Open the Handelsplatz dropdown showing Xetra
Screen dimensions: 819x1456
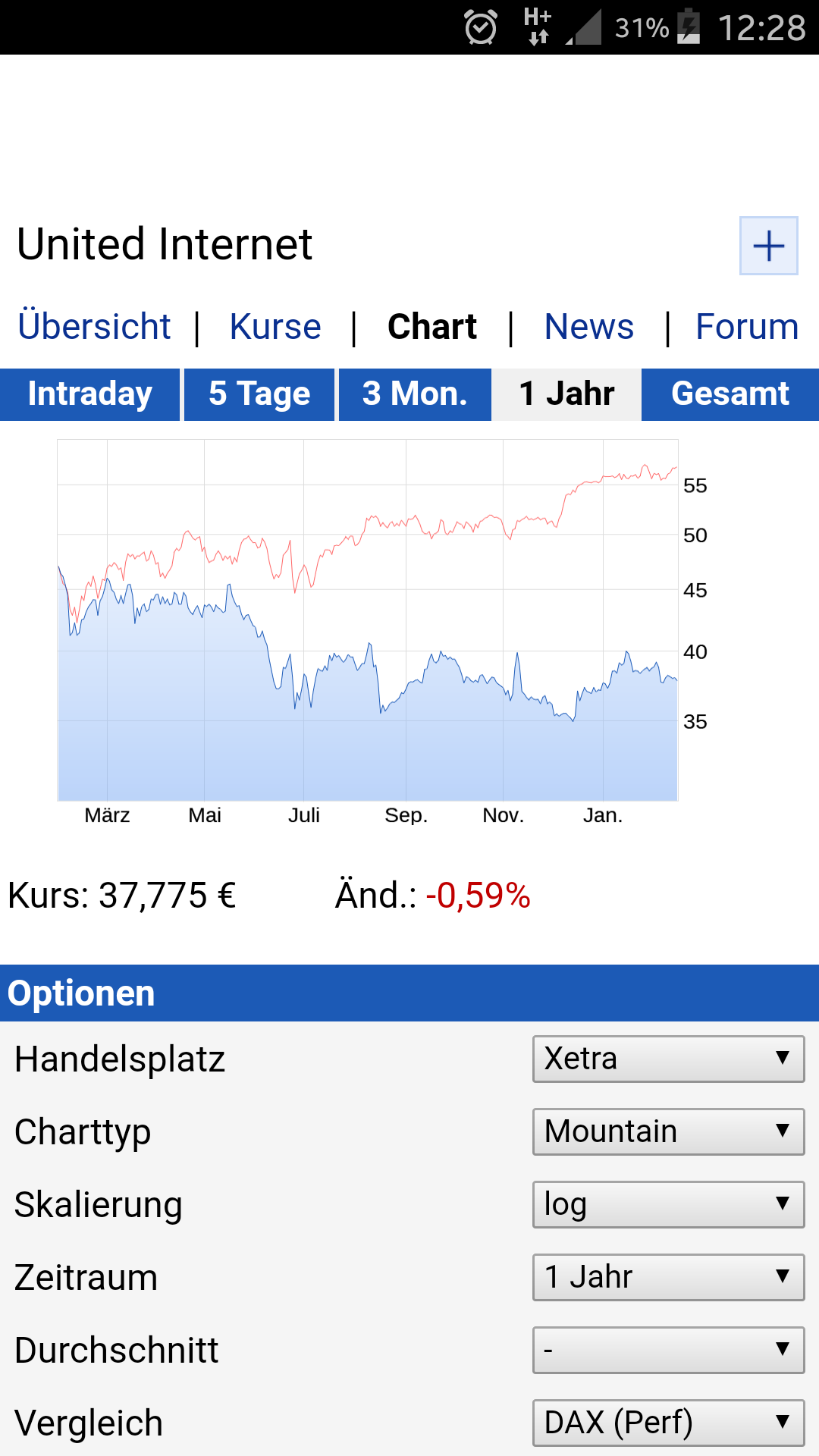668,1059
